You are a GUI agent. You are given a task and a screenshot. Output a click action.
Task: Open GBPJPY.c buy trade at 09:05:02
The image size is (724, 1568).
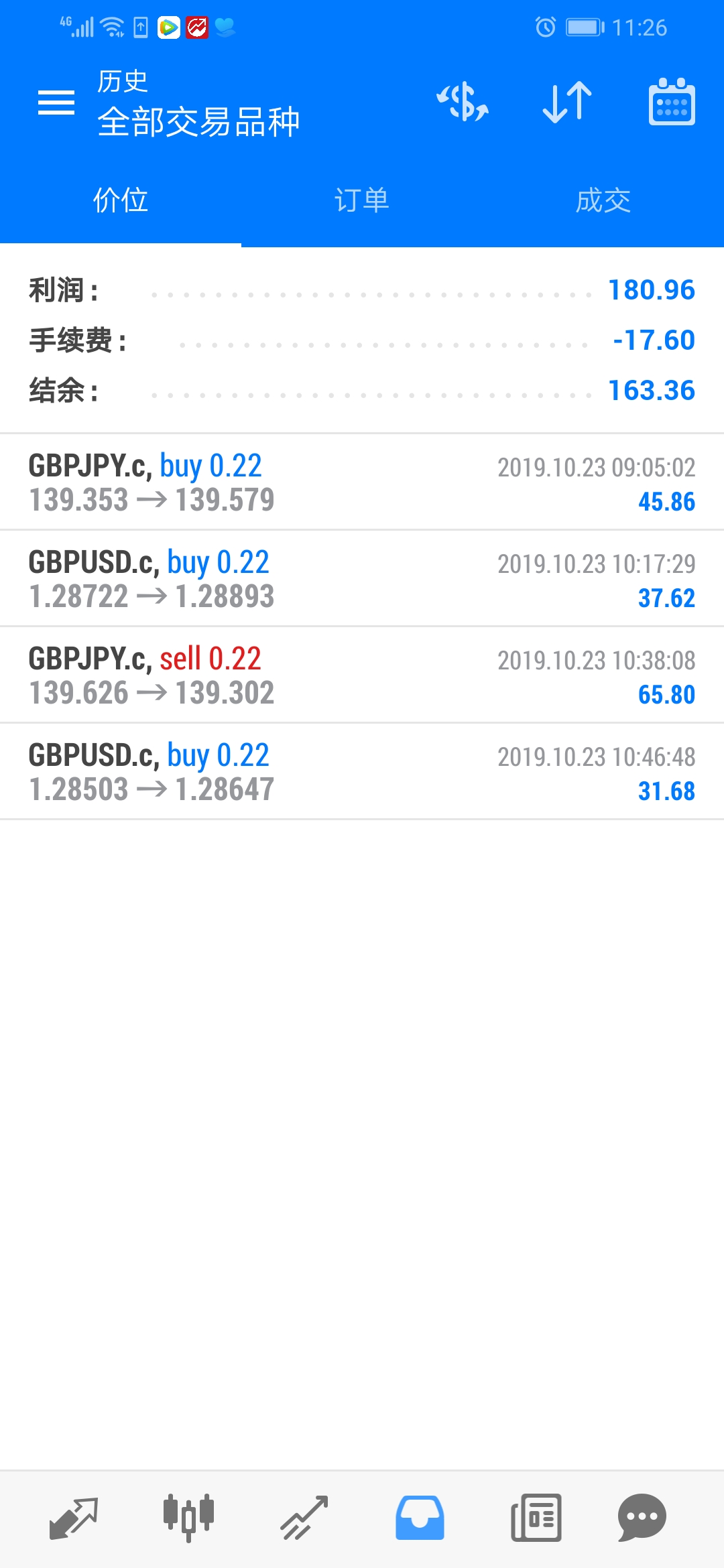[362, 482]
